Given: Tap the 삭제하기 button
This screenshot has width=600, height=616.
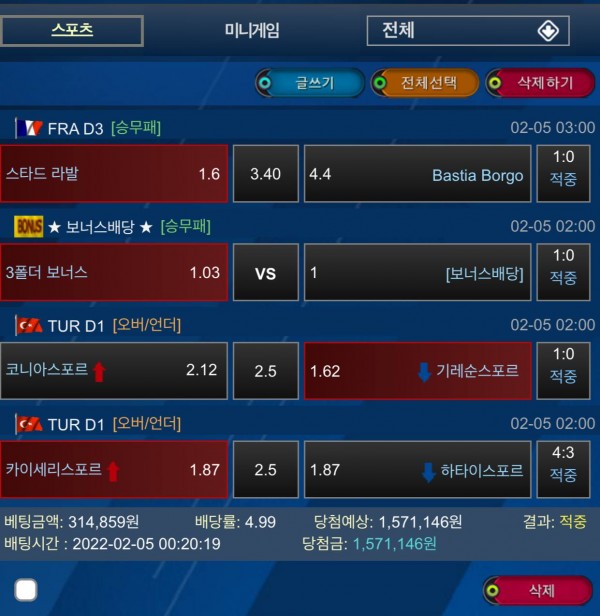Looking at the screenshot, I should pyautogui.click(x=540, y=83).
